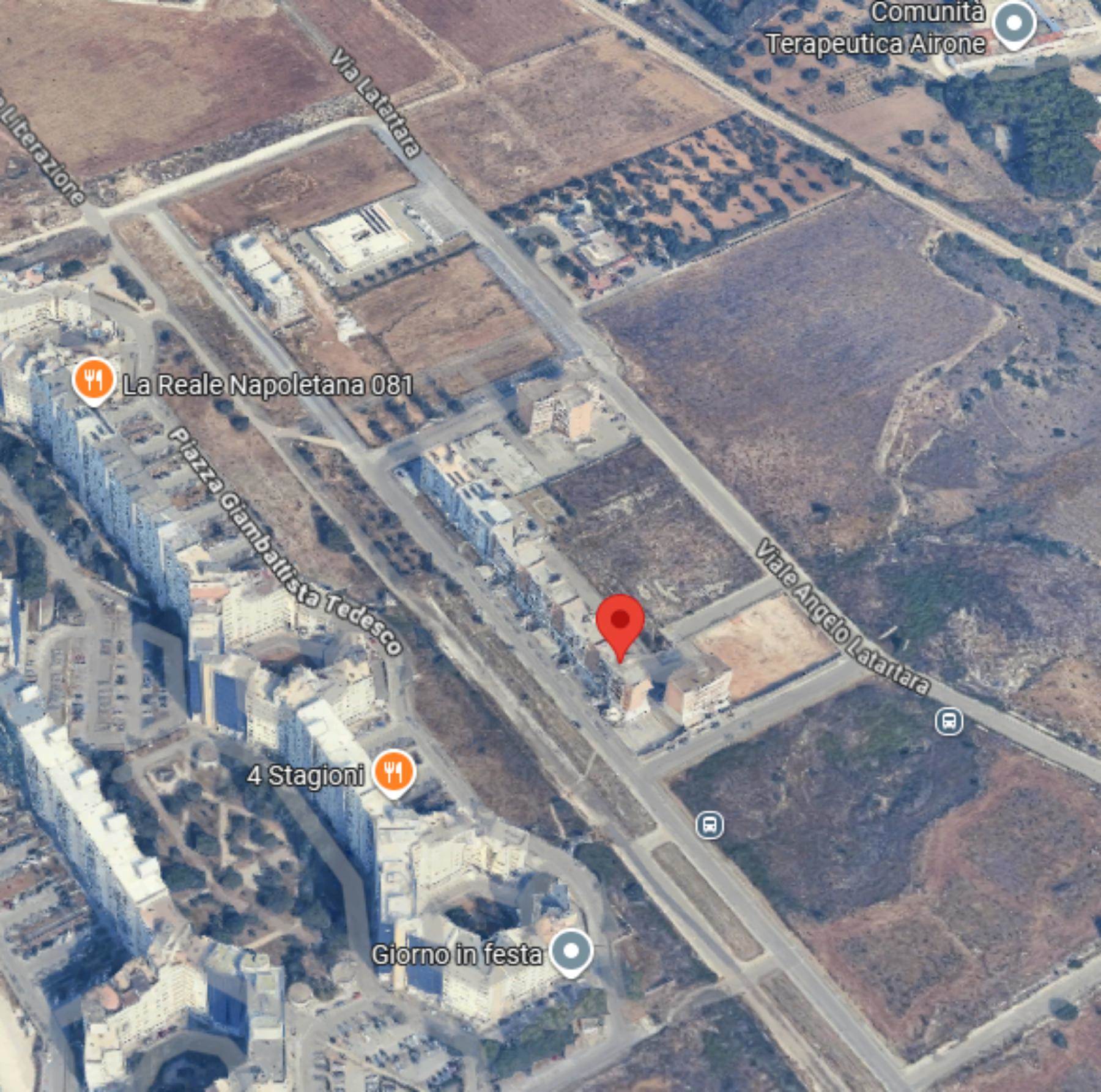1101x1092 pixels.
Task: Open the Giorno in festa place marker
Action: click(x=571, y=951)
